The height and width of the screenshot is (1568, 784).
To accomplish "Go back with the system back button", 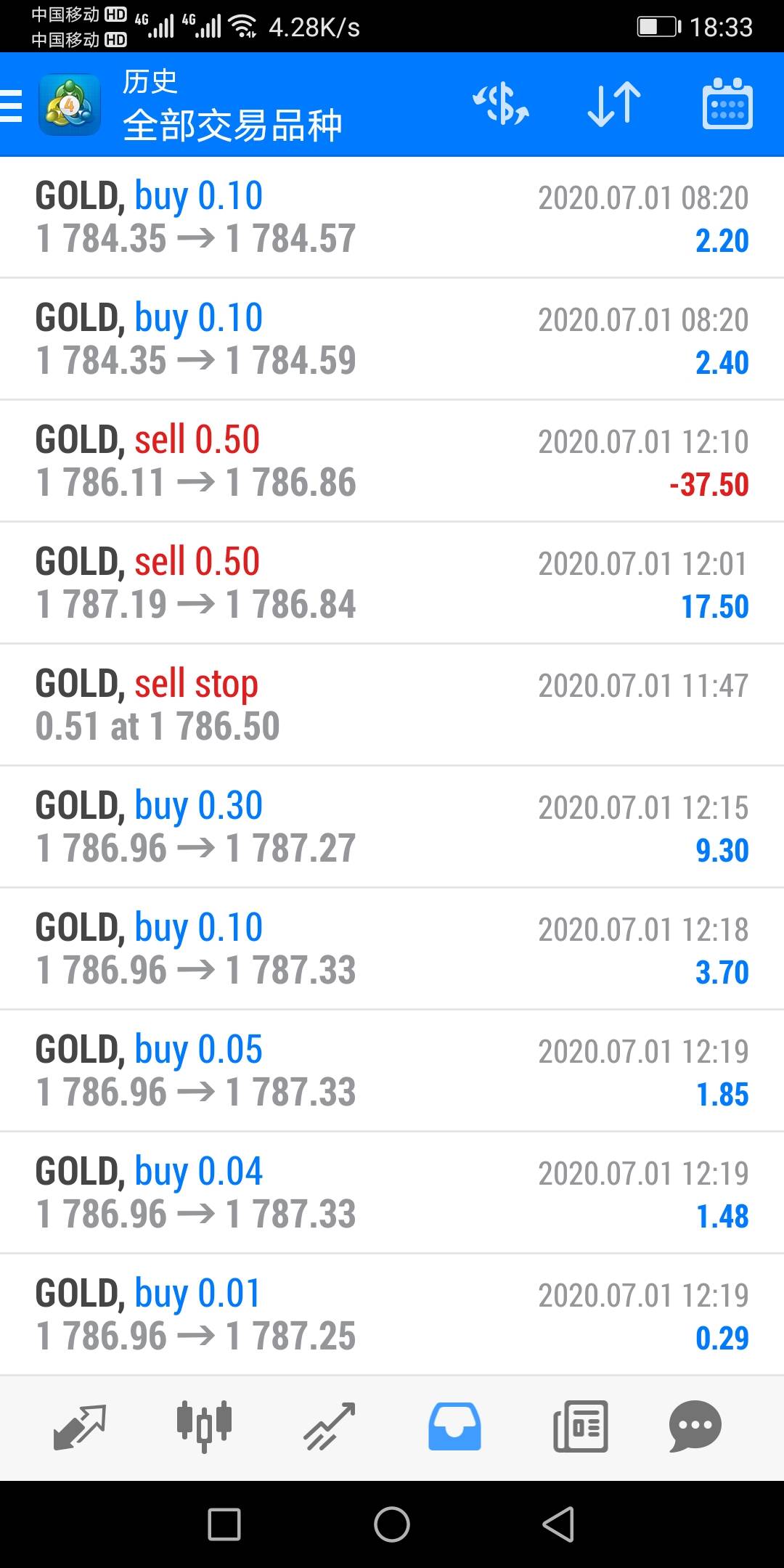I will coord(559,1524).
